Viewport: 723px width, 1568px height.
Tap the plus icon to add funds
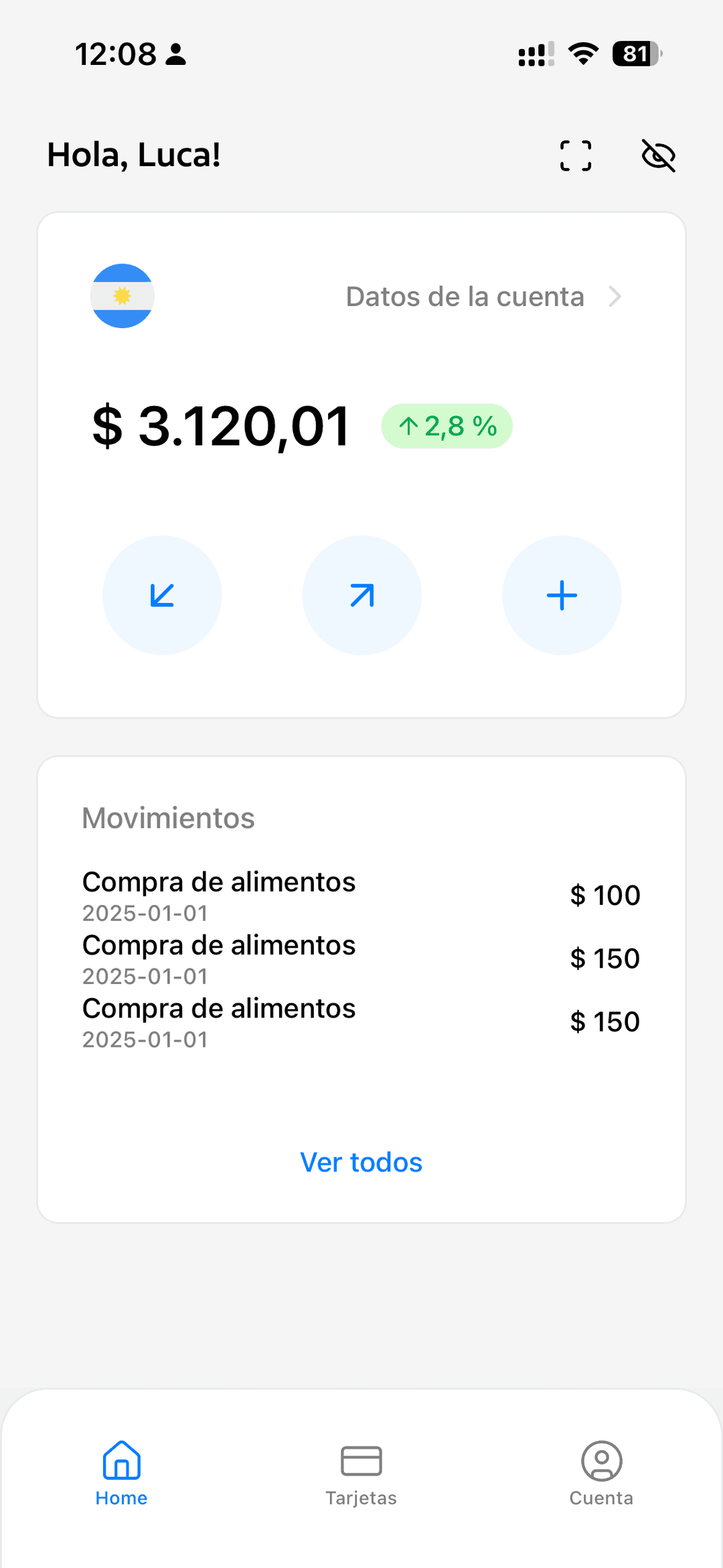click(x=561, y=595)
